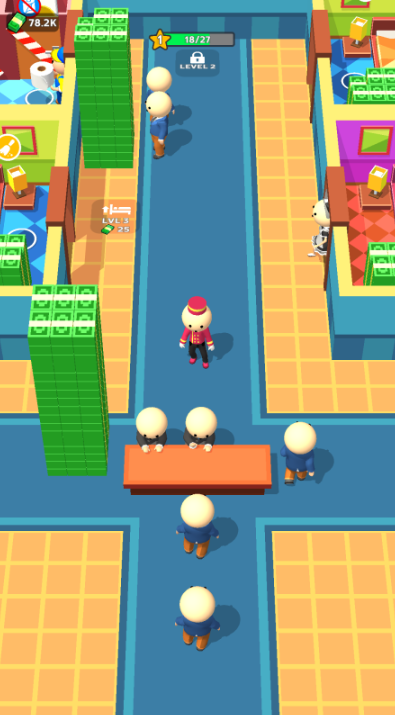Tap the no-ads icon above the cash counter
The height and width of the screenshot is (715, 395).
click(29, 6)
